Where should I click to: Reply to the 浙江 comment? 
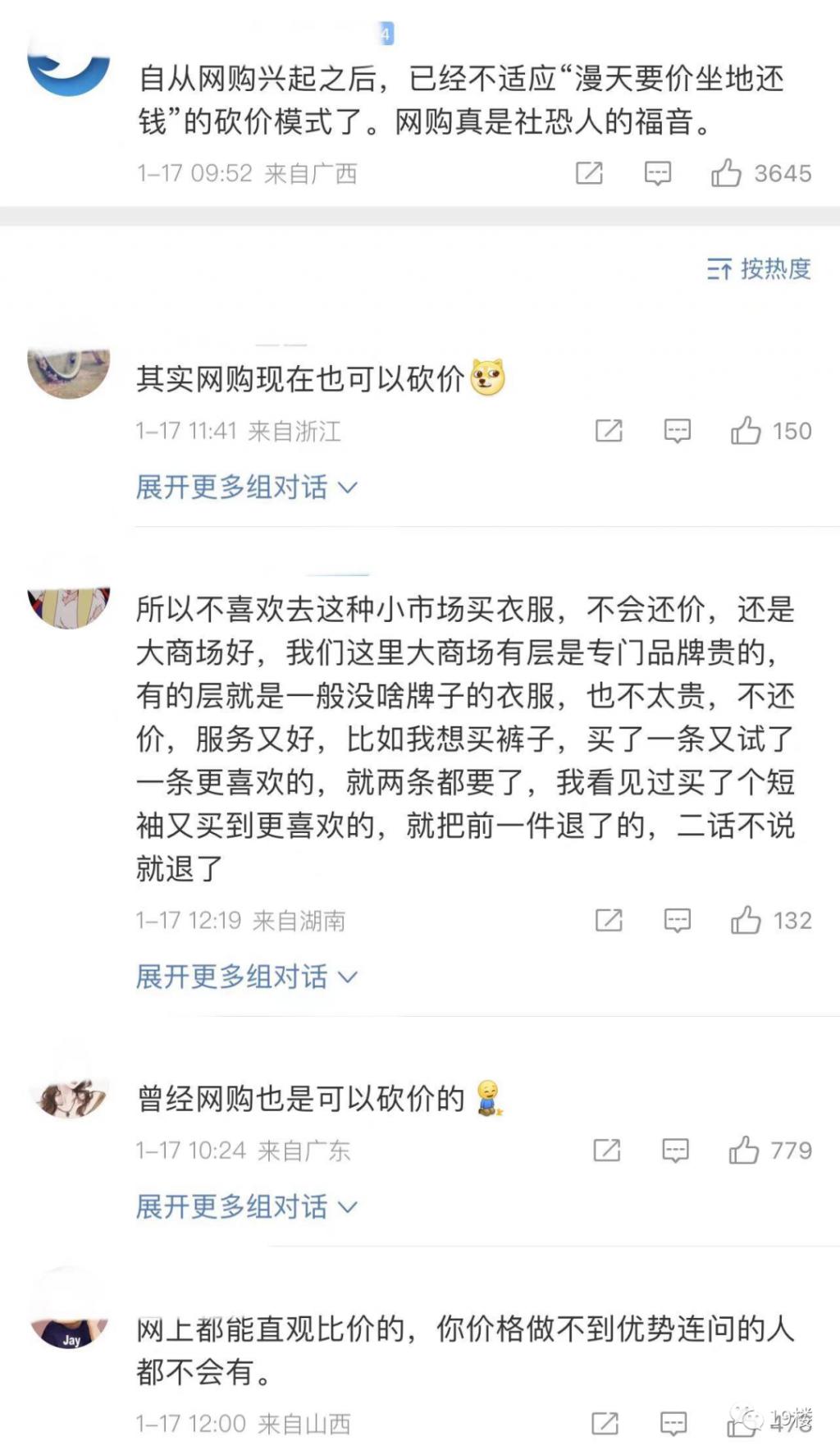click(x=678, y=431)
